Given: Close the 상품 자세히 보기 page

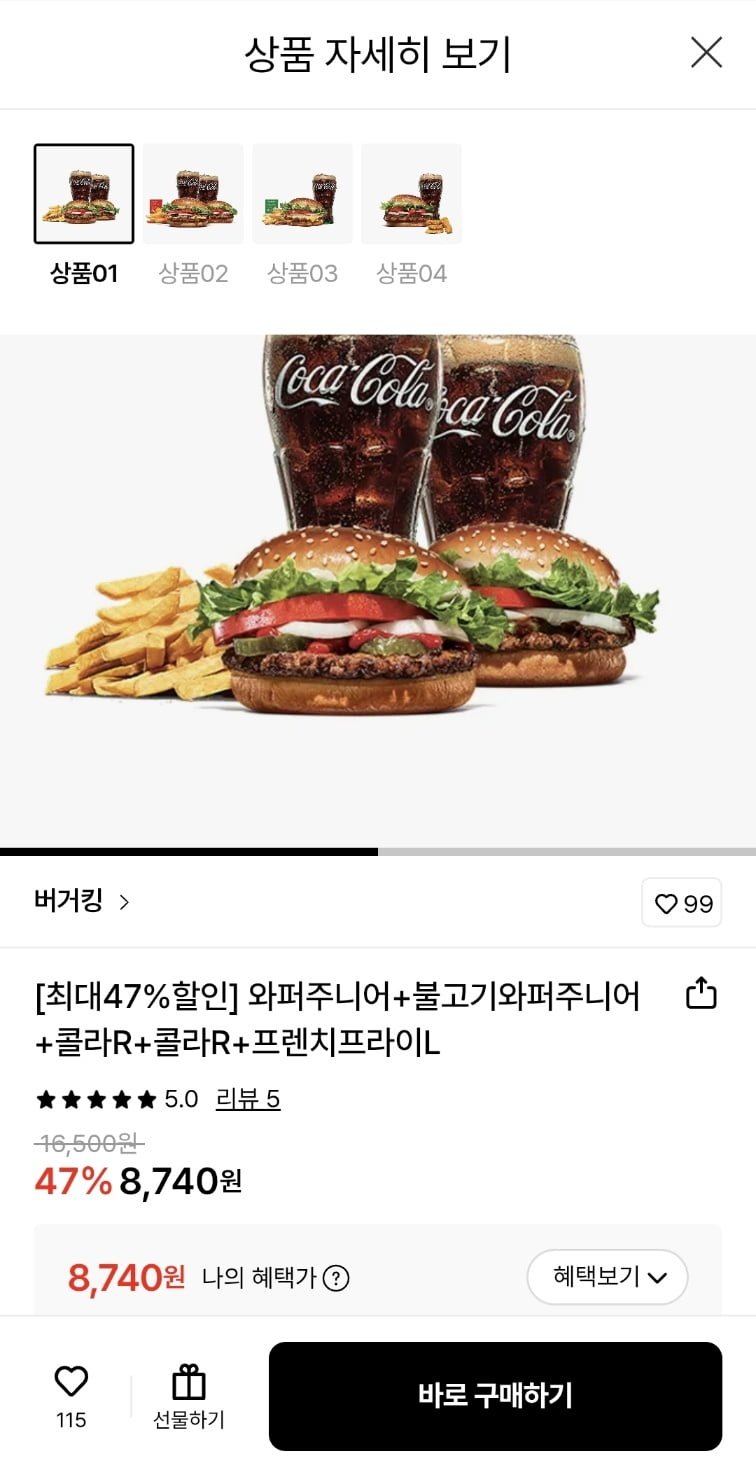Looking at the screenshot, I should 706,53.
